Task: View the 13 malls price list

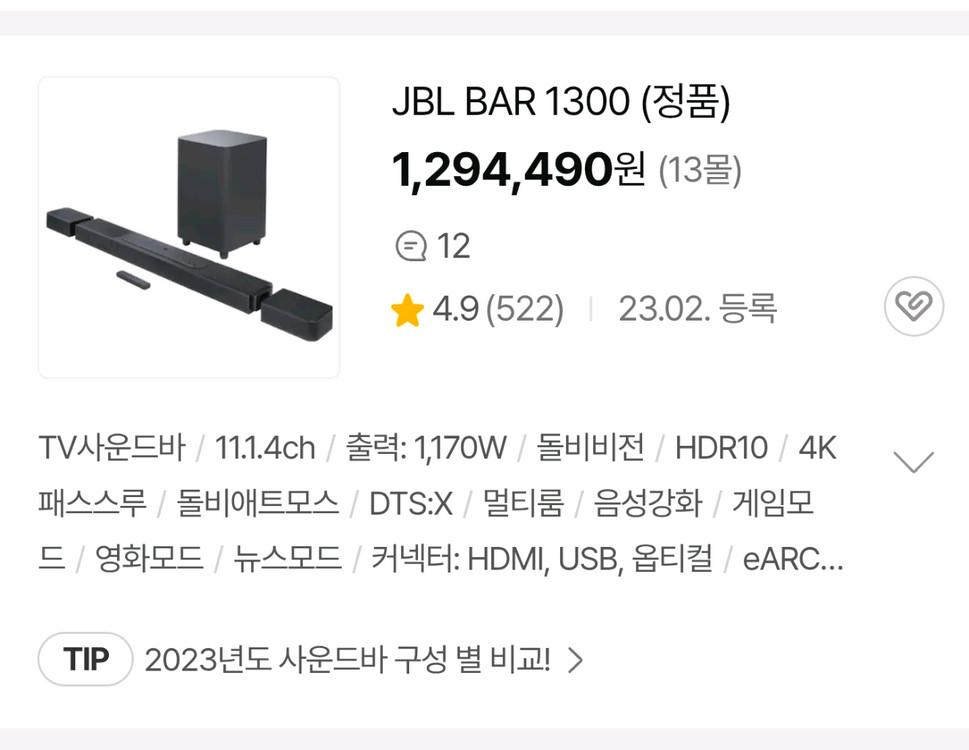Action: [x=700, y=170]
